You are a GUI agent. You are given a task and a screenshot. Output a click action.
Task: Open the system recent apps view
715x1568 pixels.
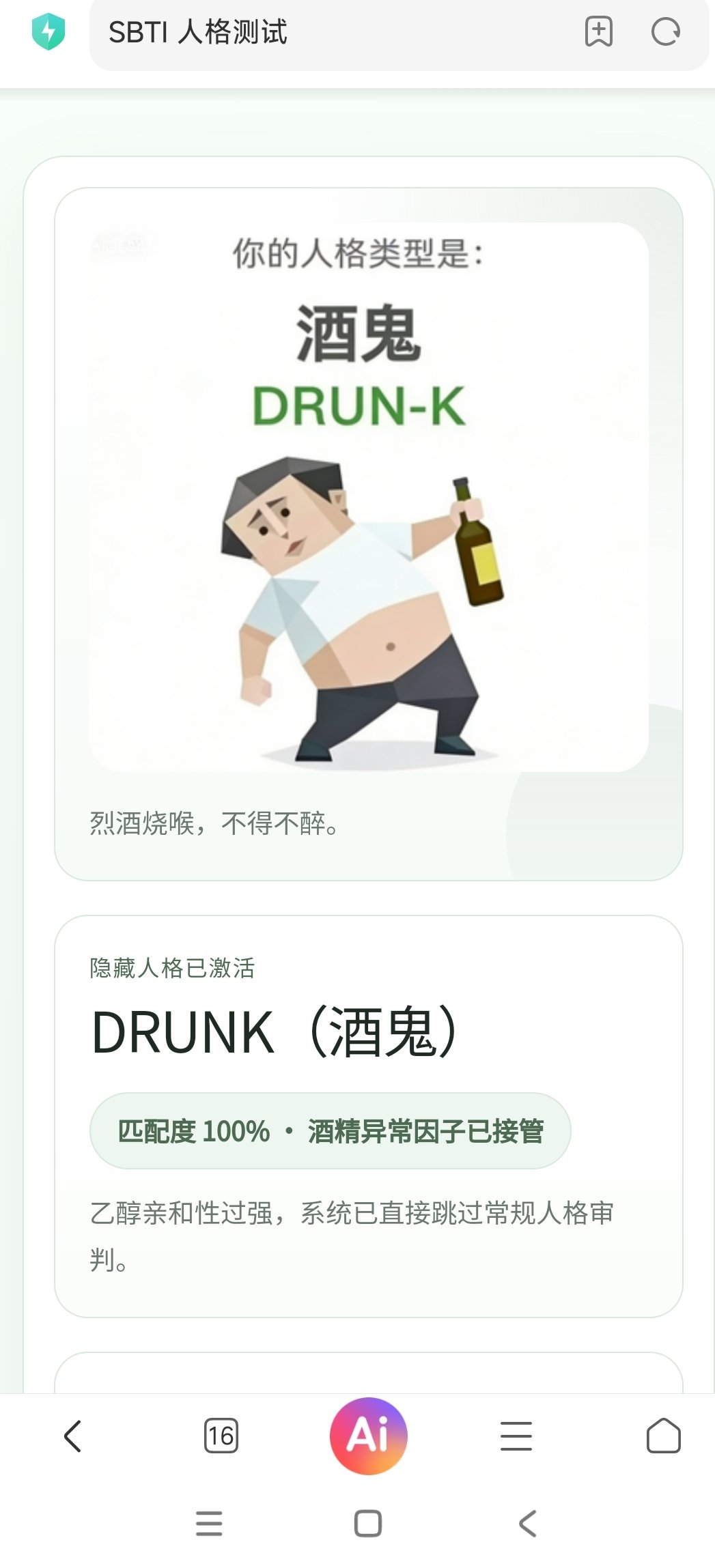[x=209, y=1524]
